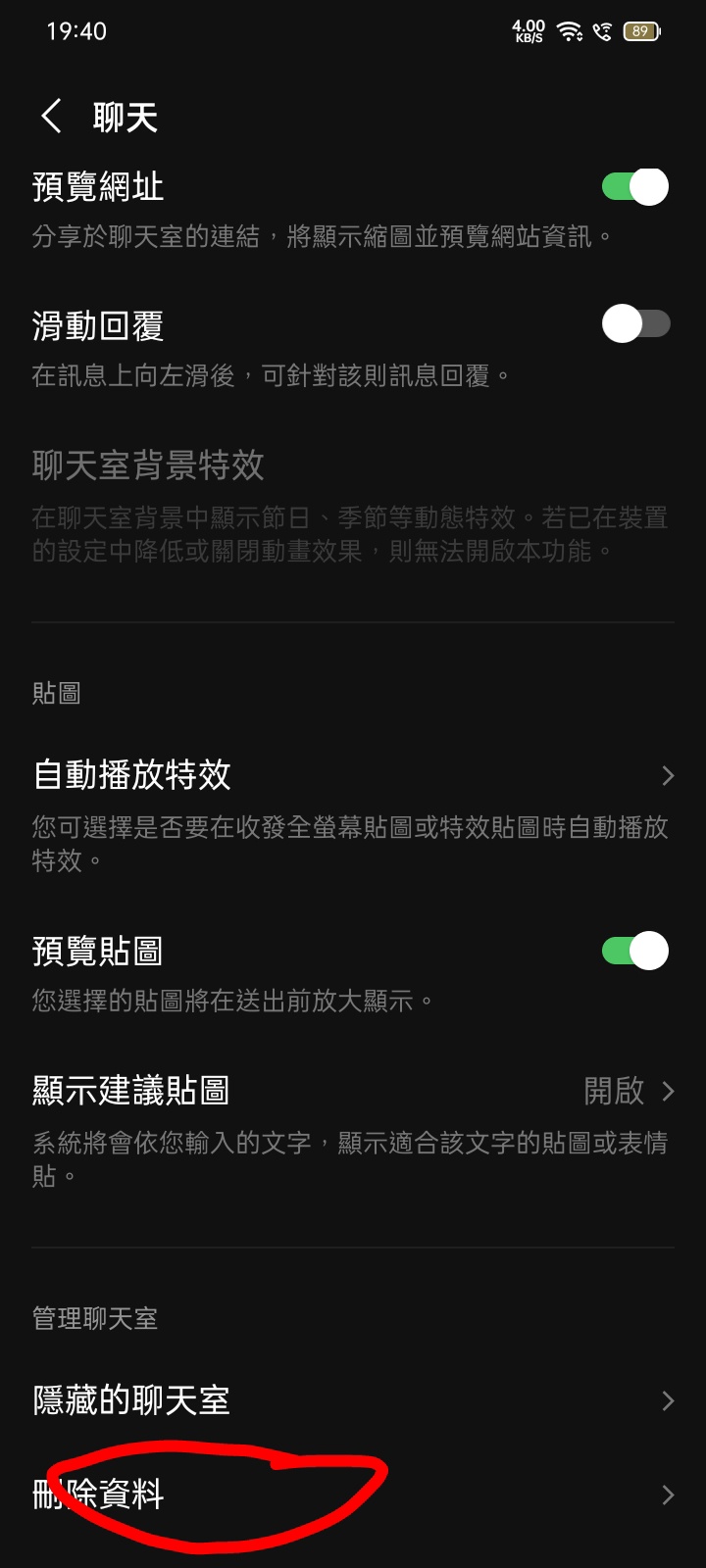The image size is (706, 1568).
Task: Open 顯示建議貼圖 option
Action: (x=353, y=1091)
